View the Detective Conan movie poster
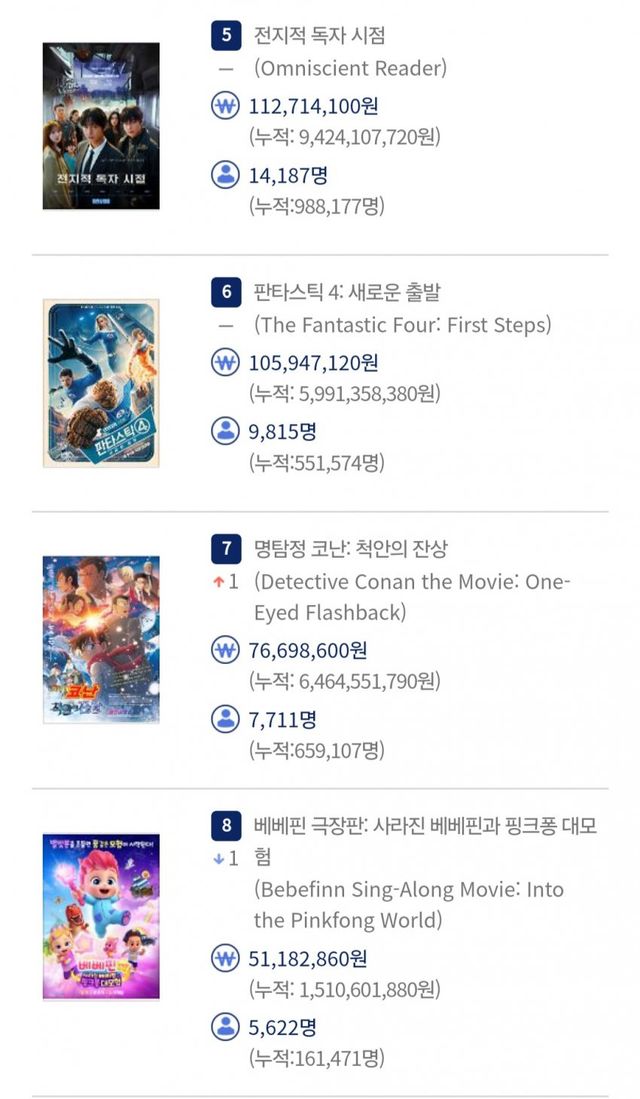This screenshot has width=640, height=1099. [x=101, y=640]
